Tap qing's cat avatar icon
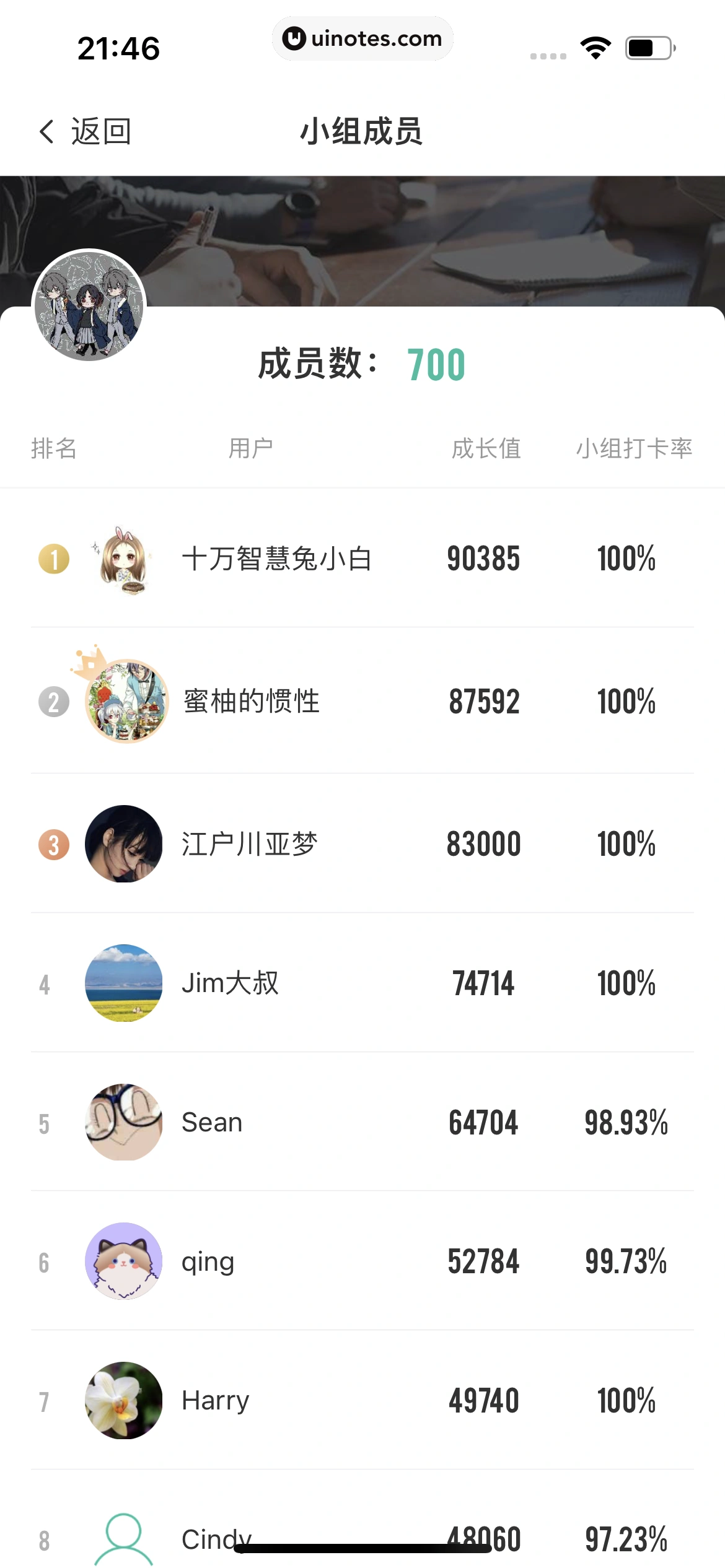Viewport: 725px width, 1568px height. (x=124, y=1262)
